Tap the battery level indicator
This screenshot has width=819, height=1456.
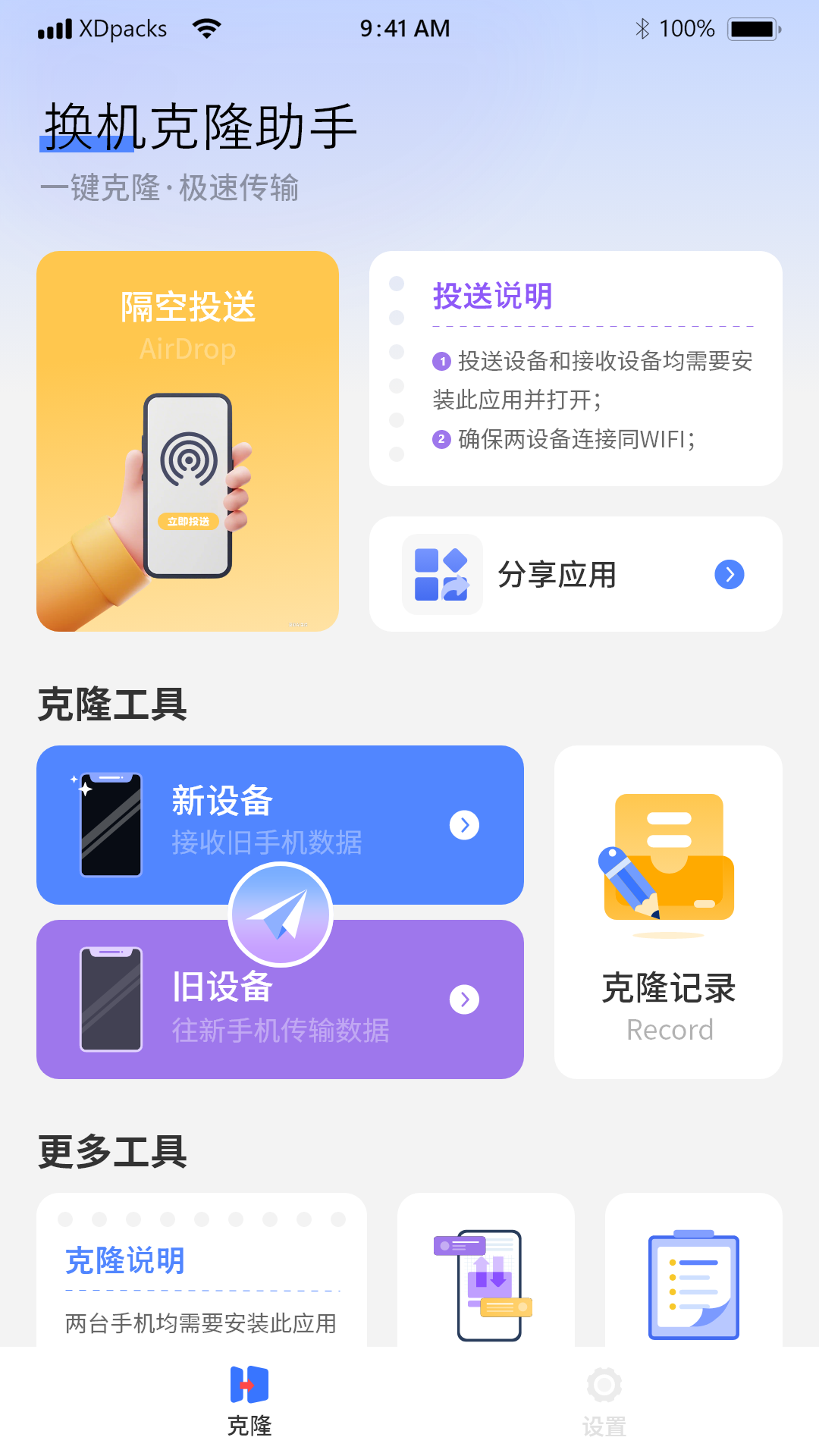tap(755, 27)
